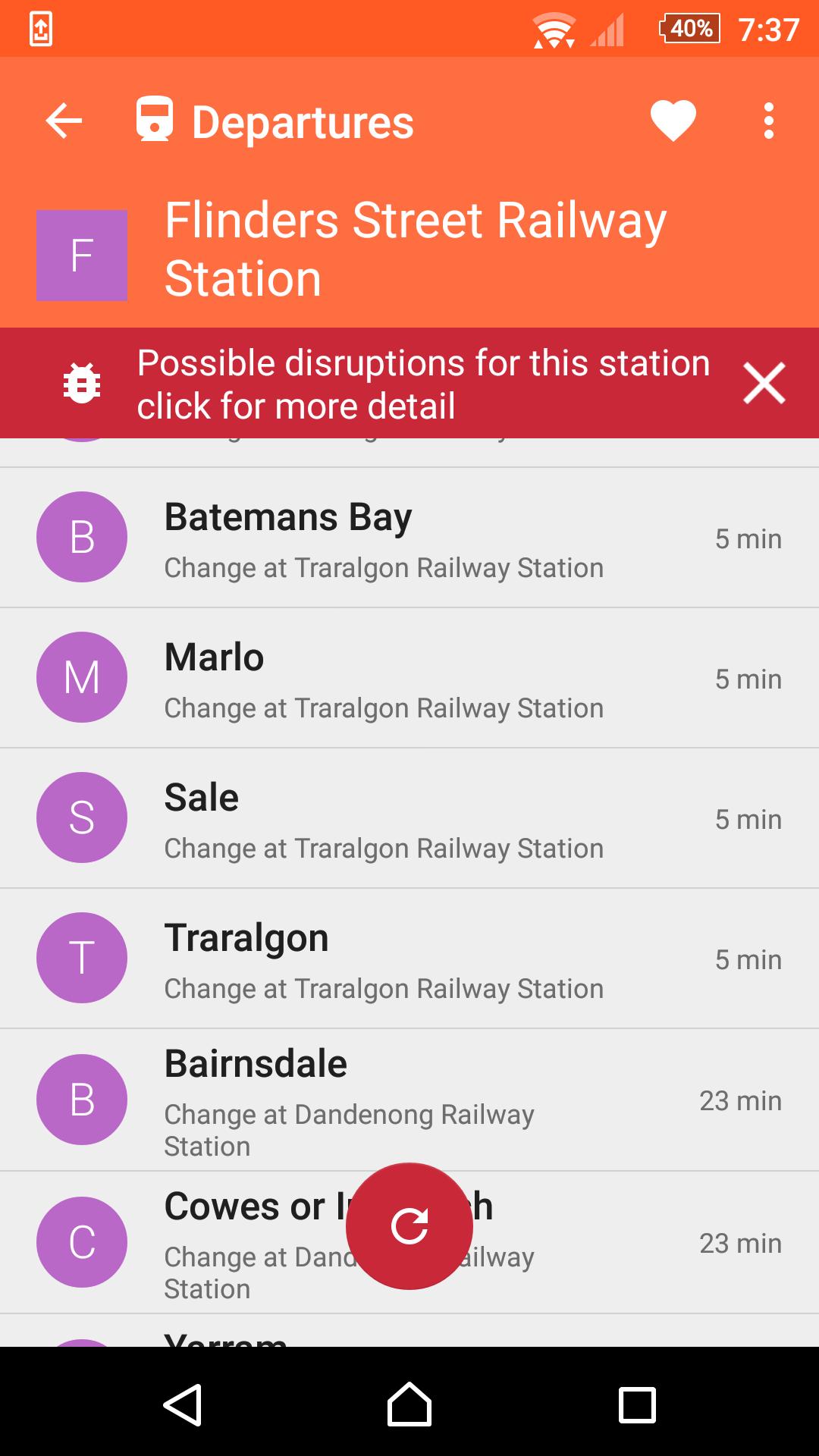Tap the B circle beside Batemans Bay
The image size is (819, 1456).
pyautogui.click(x=81, y=536)
